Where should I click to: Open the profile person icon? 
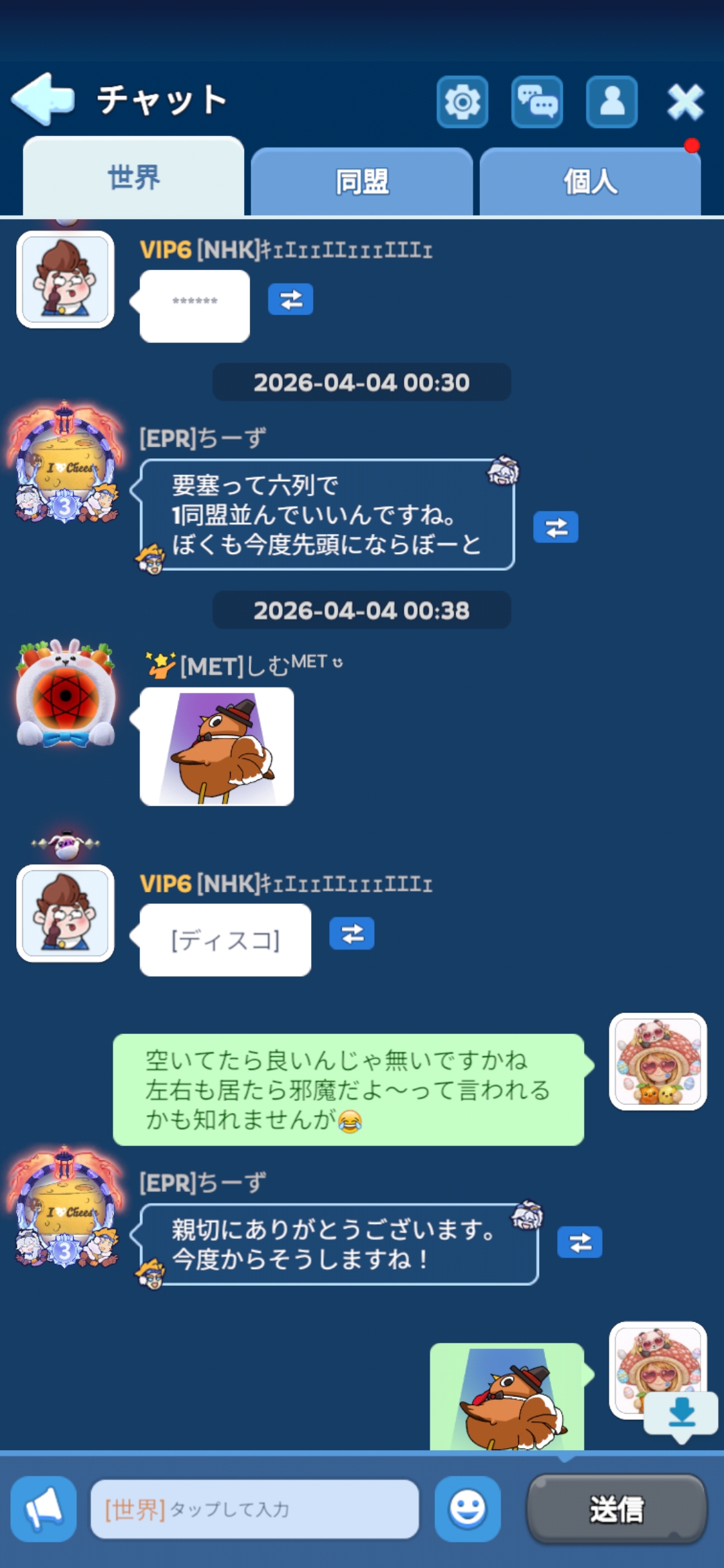click(611, 102)
